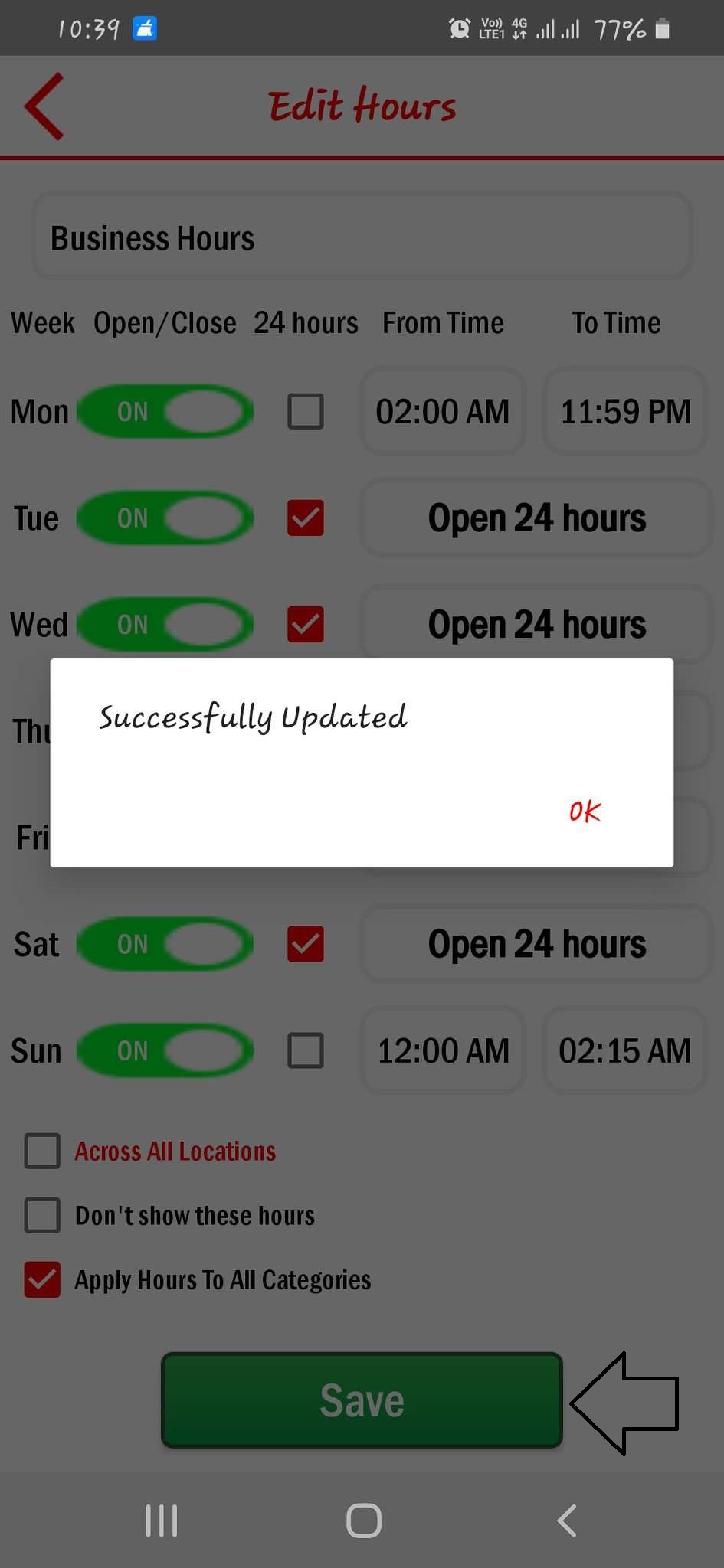Toggle Wednesday open switch
The height and width of the screenshot is (1568, 724).
[165, 625]
